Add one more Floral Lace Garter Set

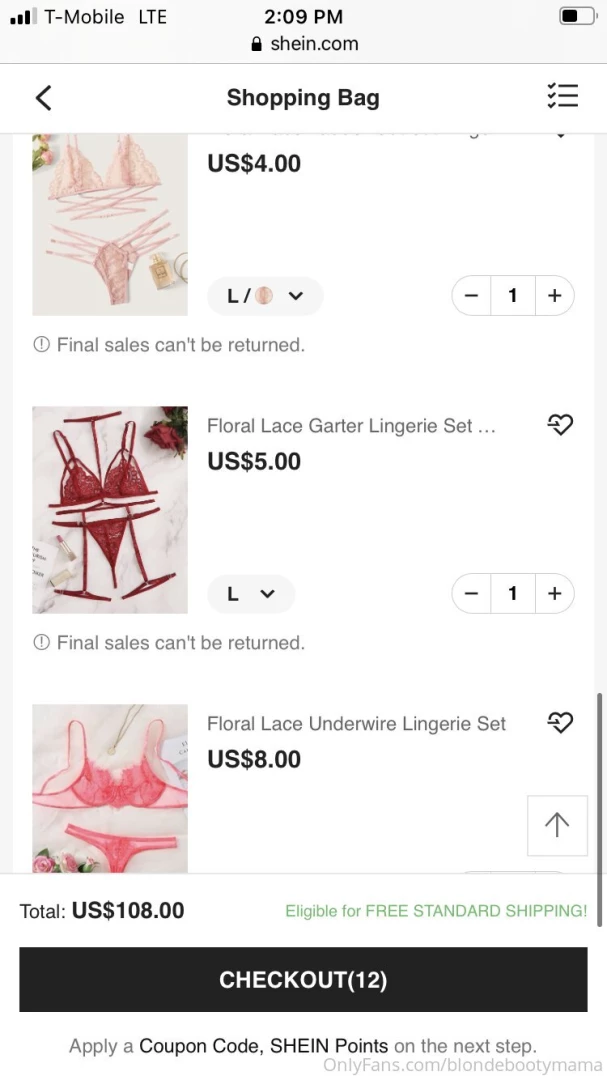[x=554, y=594]
